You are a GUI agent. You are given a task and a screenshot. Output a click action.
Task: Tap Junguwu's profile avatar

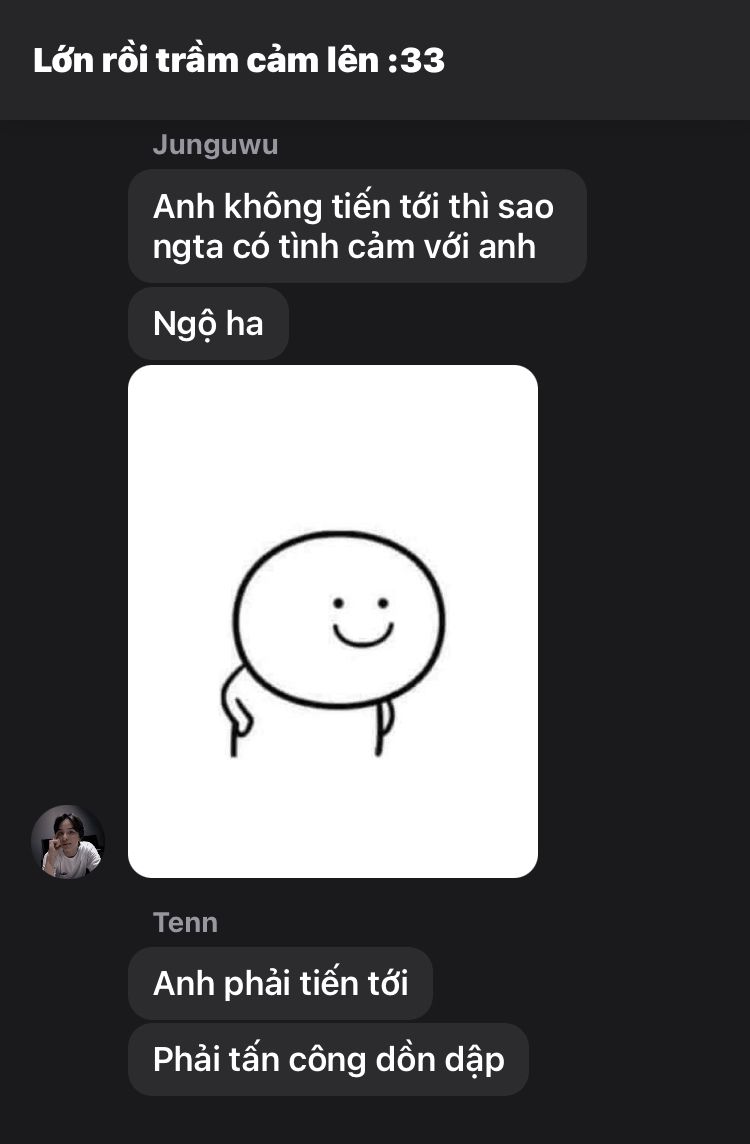68,841
